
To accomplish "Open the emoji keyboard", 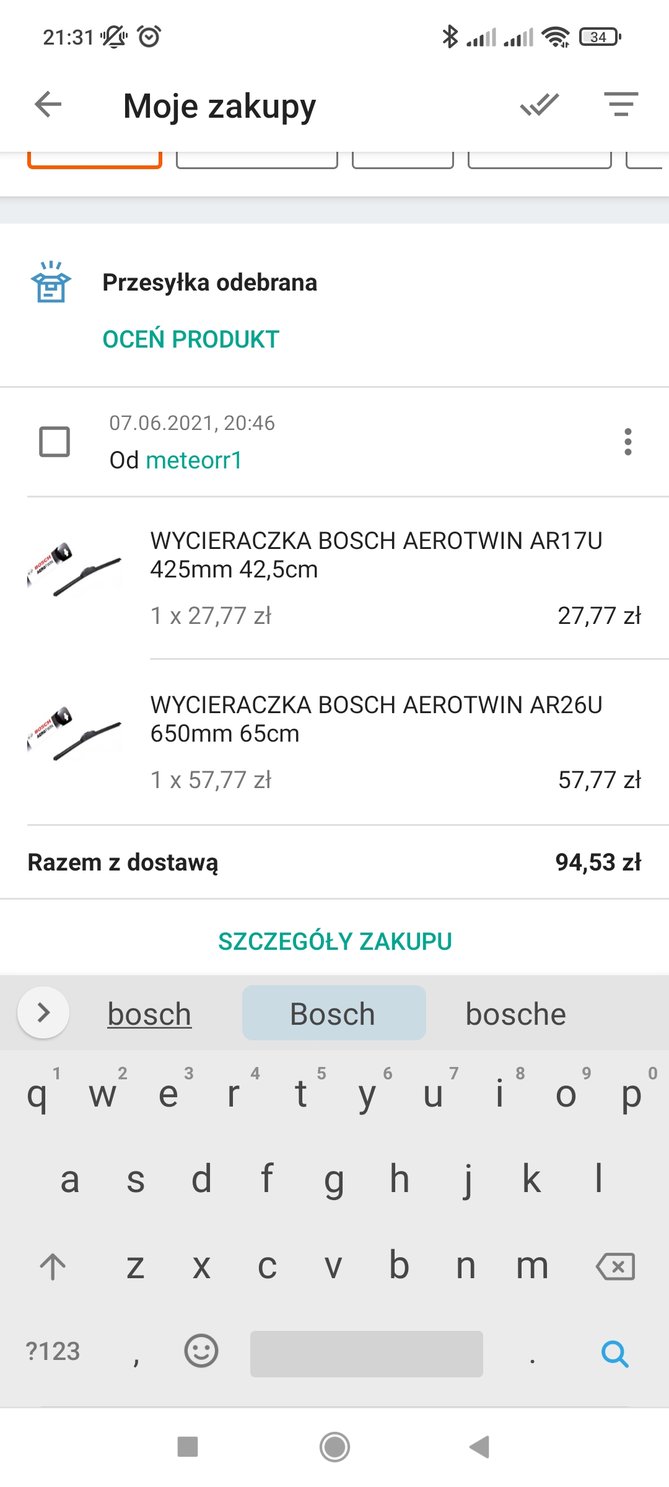I will pos(201,1352).
